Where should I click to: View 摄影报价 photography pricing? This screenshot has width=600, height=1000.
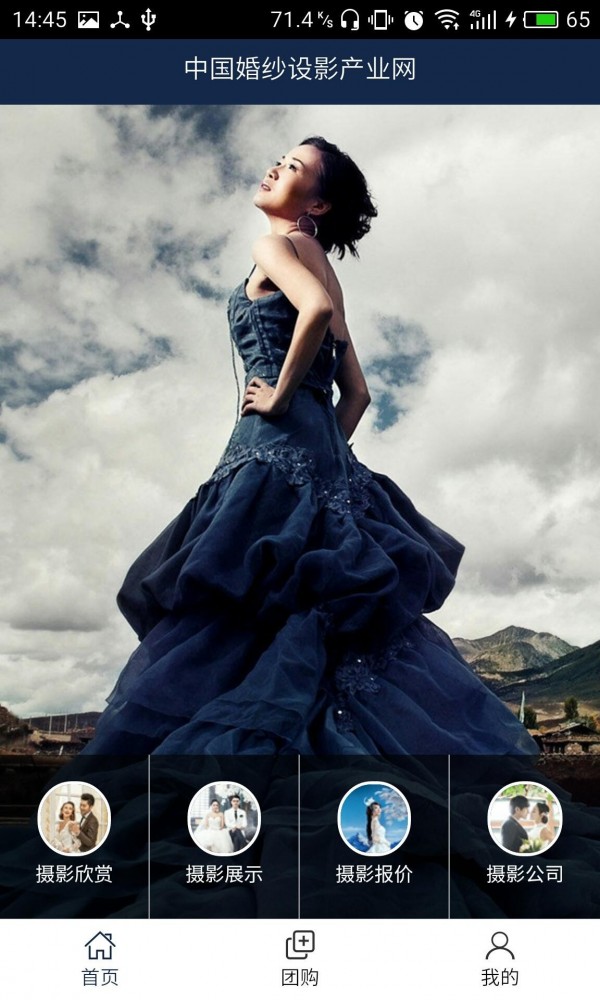(x=374, y=835)
